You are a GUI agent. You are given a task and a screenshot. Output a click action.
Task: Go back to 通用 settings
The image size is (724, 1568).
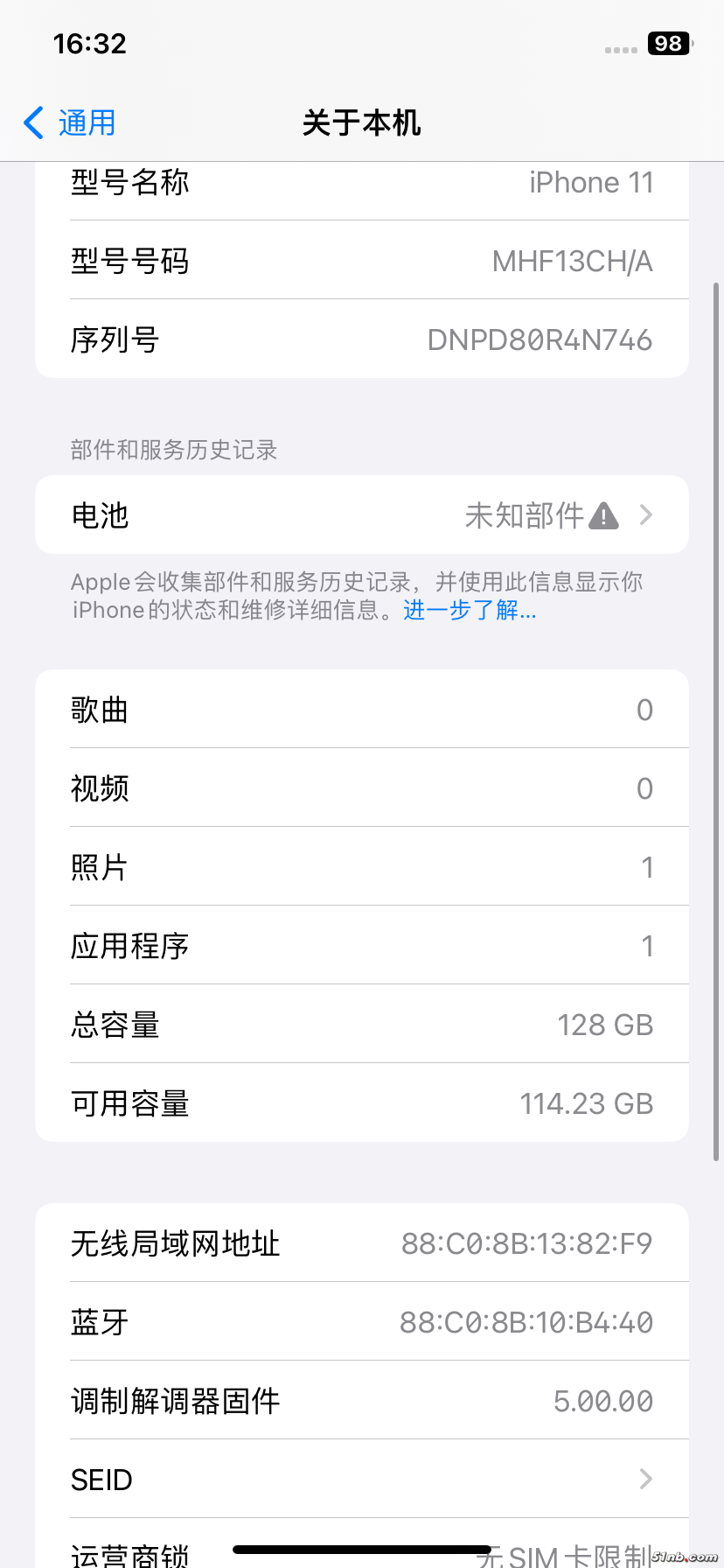(70, 122)
